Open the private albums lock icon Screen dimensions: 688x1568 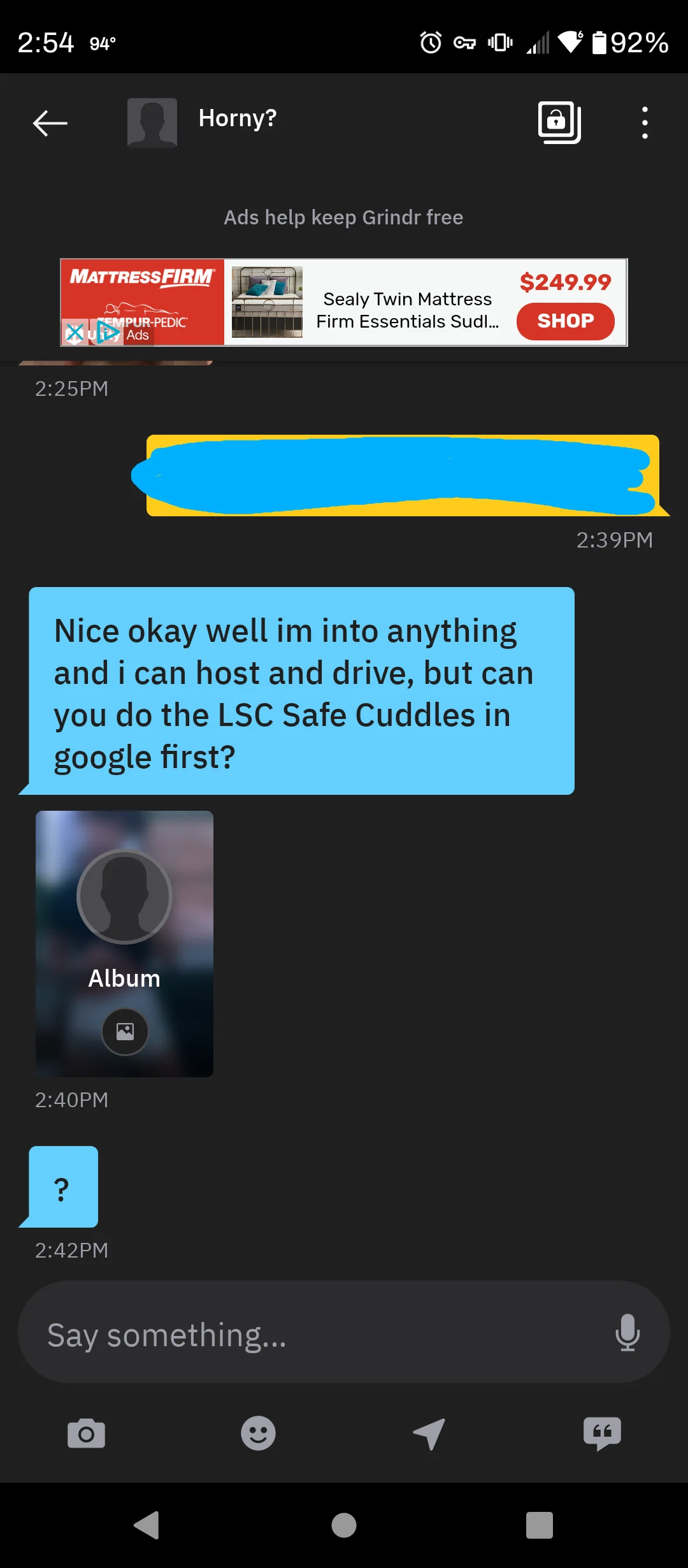(x=560, y=122)
